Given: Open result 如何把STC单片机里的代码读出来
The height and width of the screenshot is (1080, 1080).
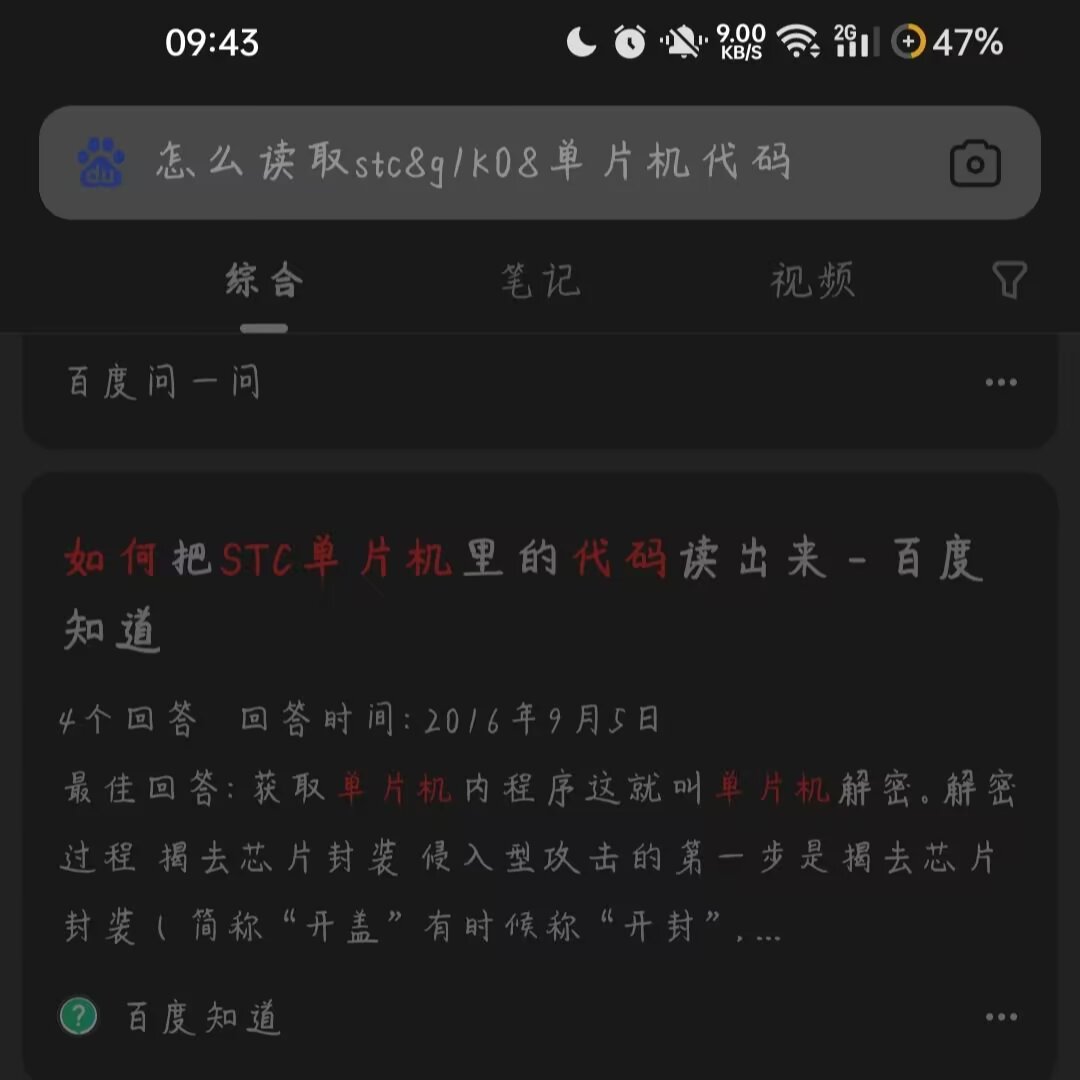Looking at the screenshot, I should tap(523, 594).
